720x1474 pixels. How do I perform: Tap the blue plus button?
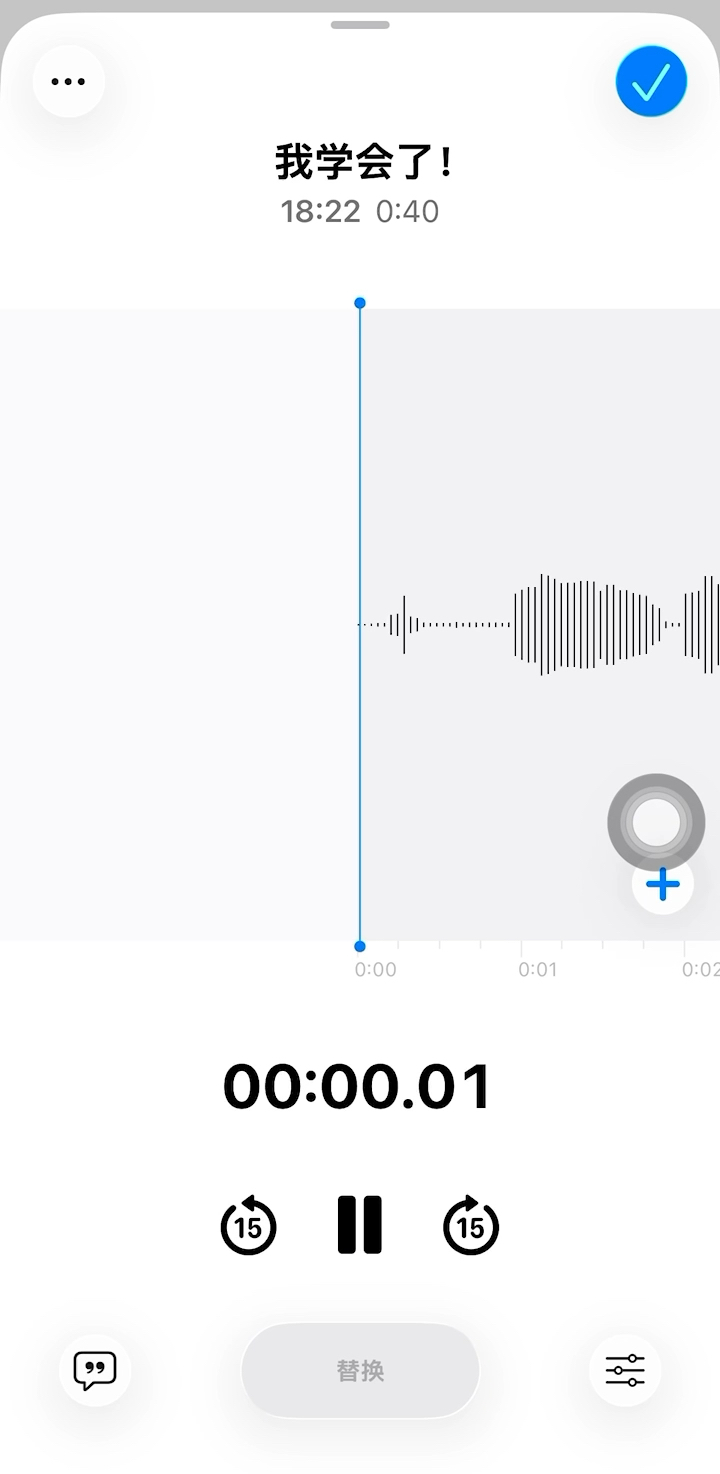click(x=663, y=884)
